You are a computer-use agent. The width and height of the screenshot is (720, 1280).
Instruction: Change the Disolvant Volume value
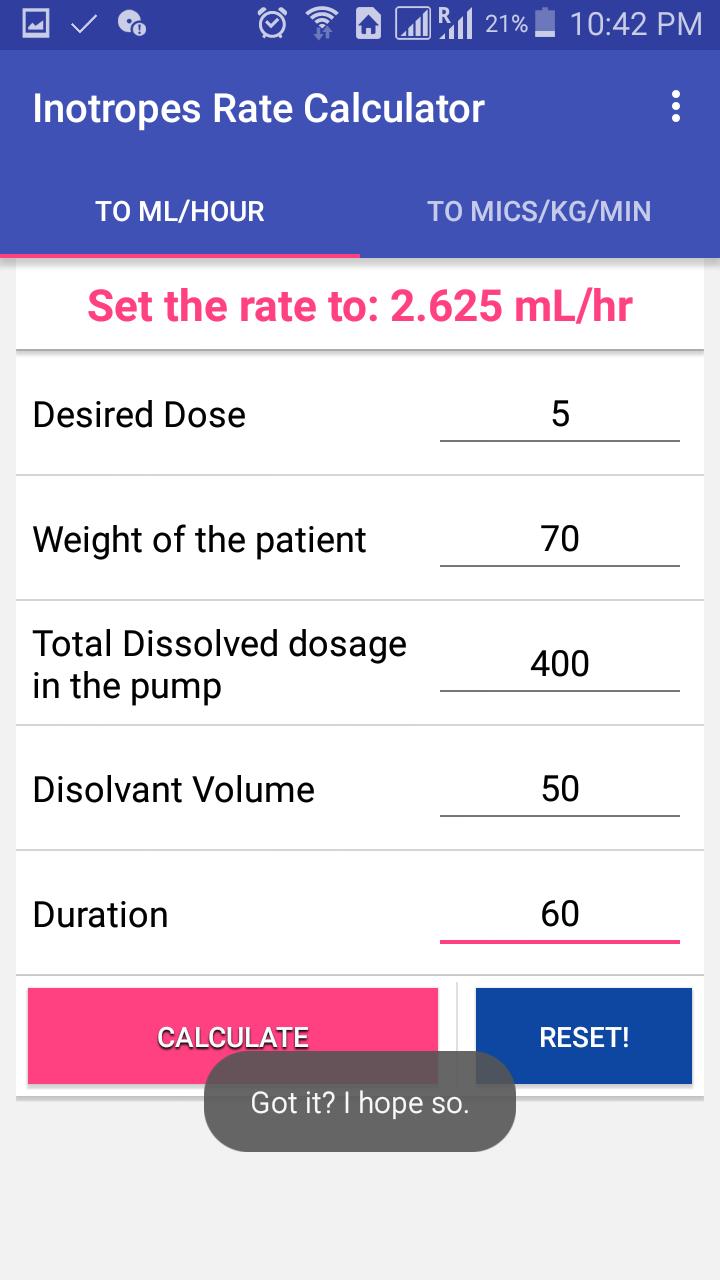point(559,790)
